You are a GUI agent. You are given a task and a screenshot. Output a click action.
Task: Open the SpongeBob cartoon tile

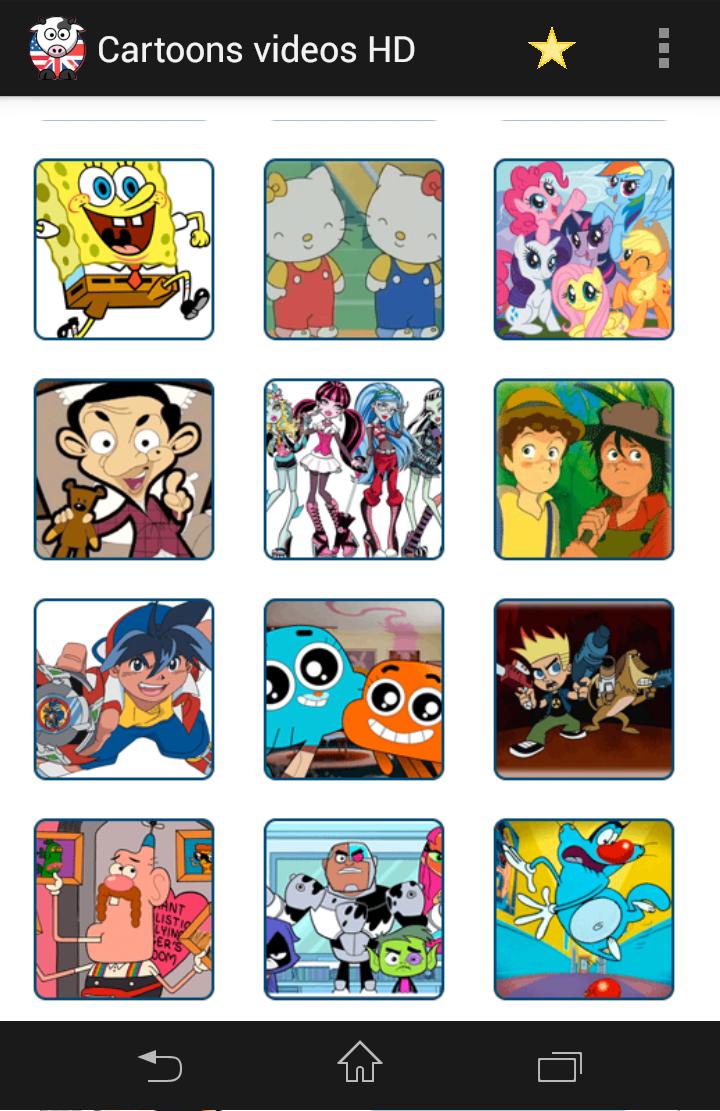[x=124, y=249]
